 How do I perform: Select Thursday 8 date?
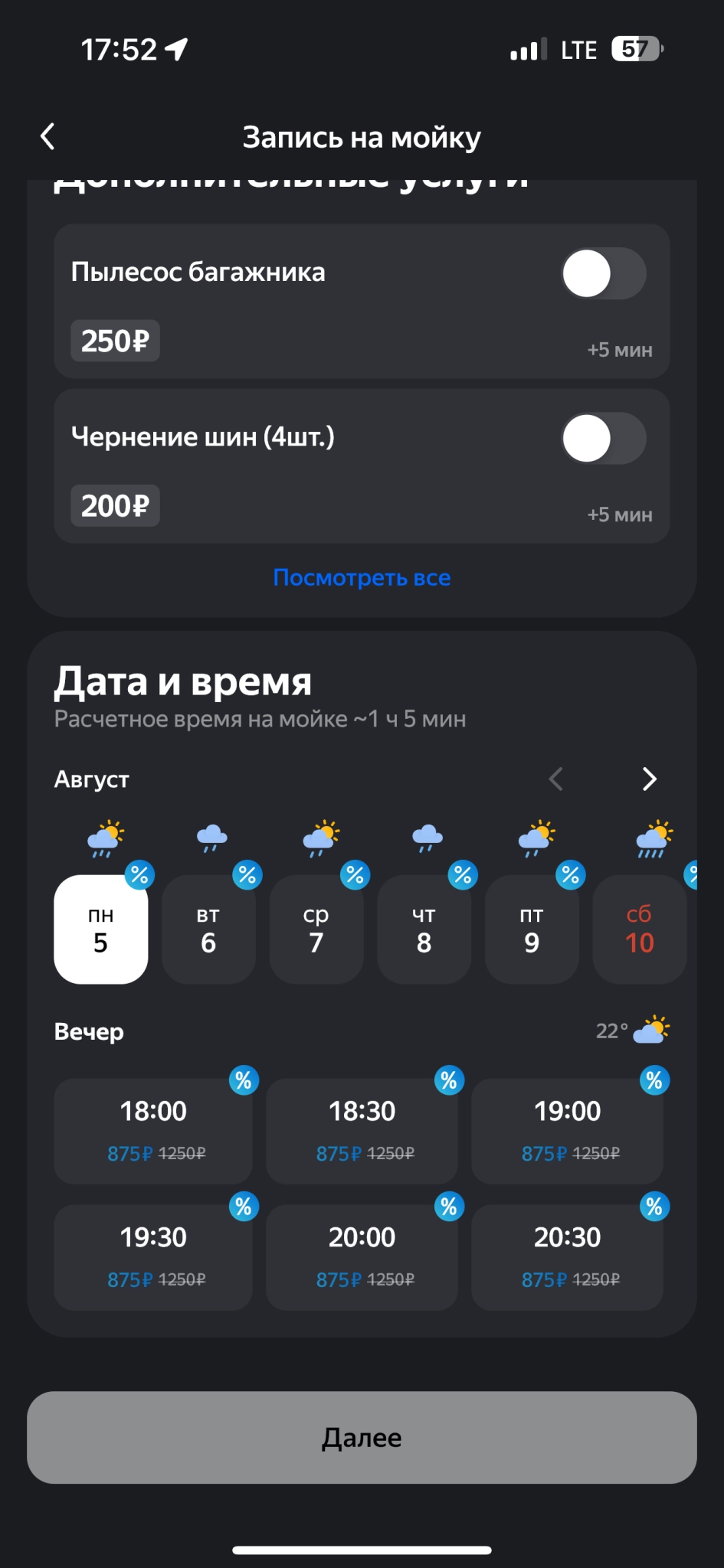424,929
